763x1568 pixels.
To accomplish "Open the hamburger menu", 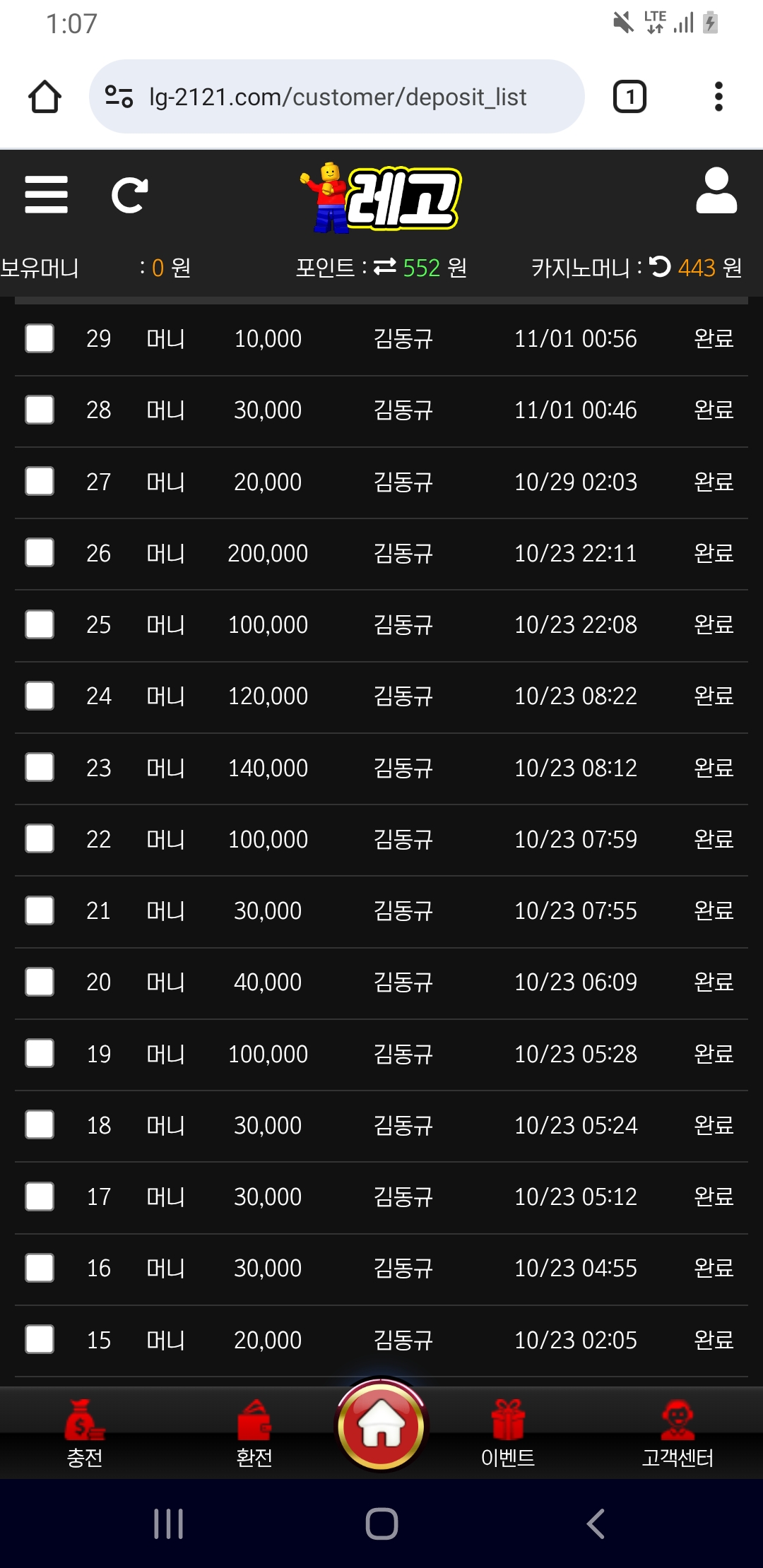I will click(46, 195).
